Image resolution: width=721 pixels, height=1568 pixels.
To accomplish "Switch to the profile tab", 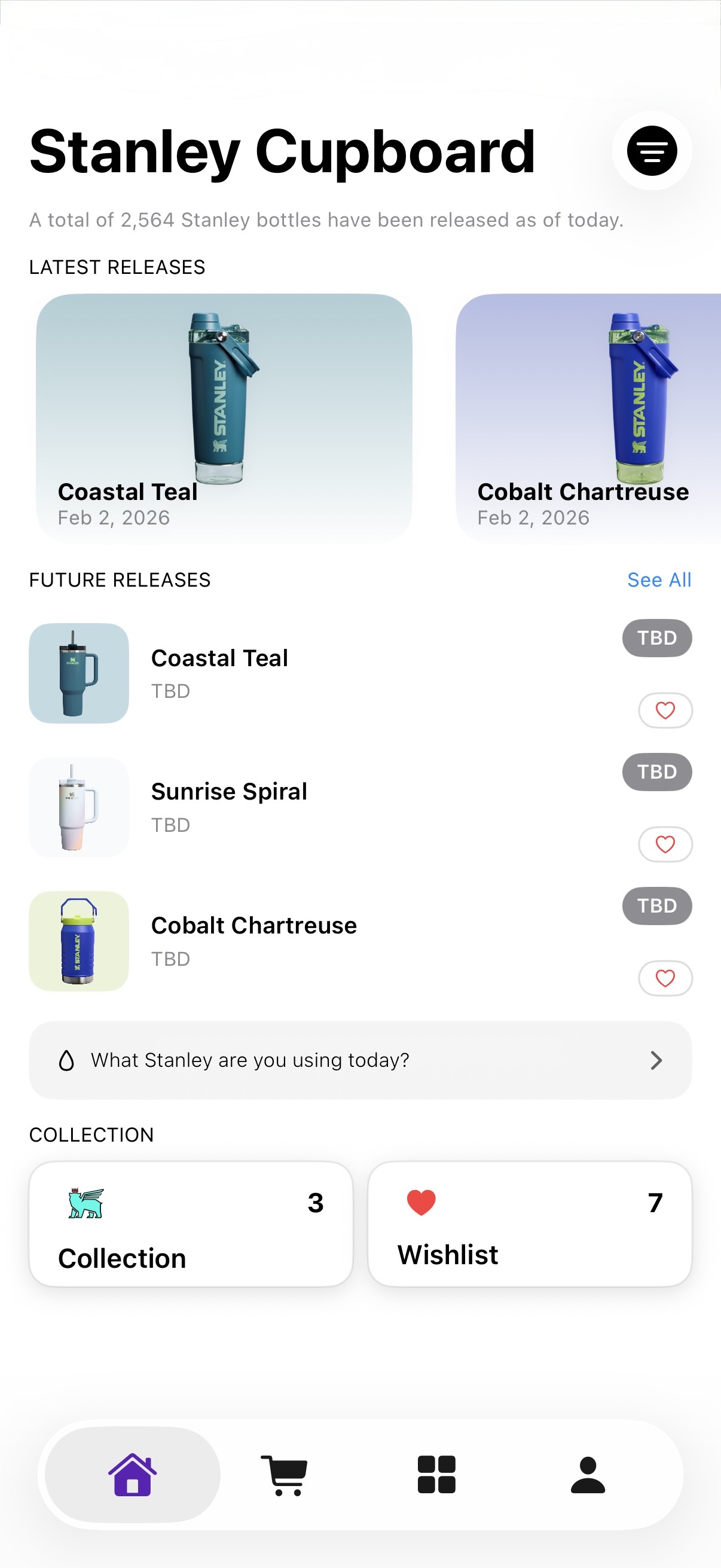I will pos(588,1475).
